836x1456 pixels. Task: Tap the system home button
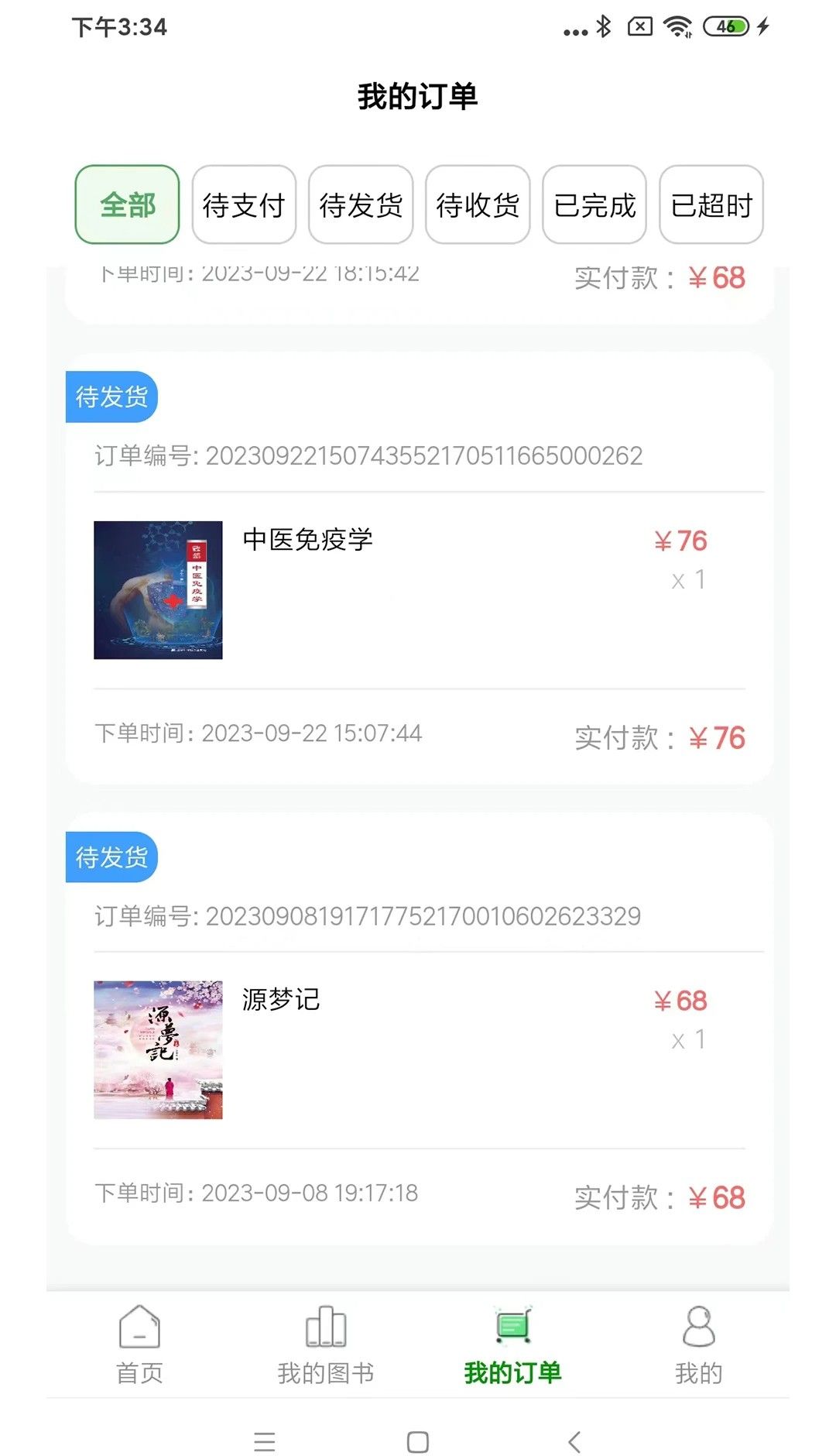[x=418, y=1442]
